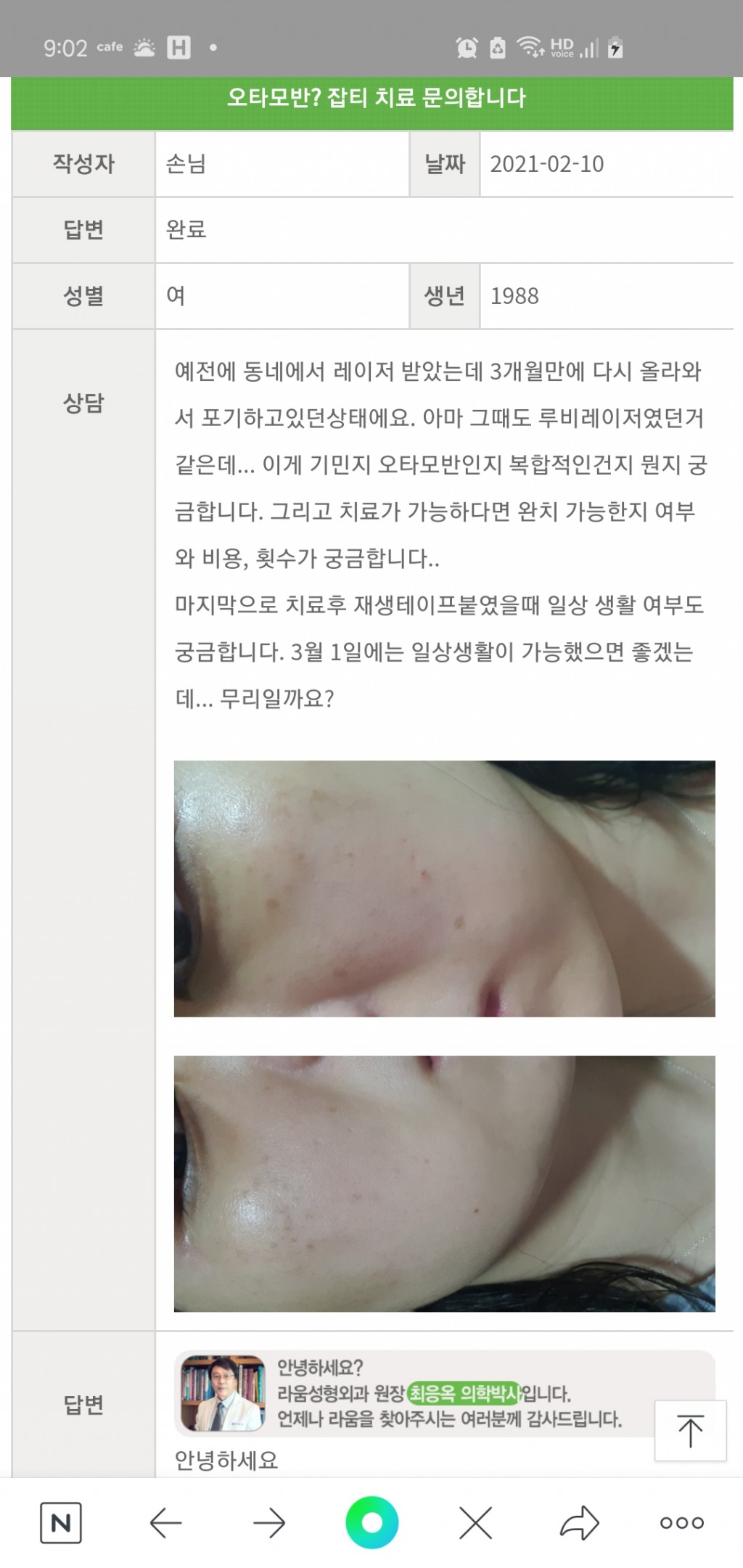The image size is (743, 1568).
Task: Close the current browser page
Action: 476,1522
